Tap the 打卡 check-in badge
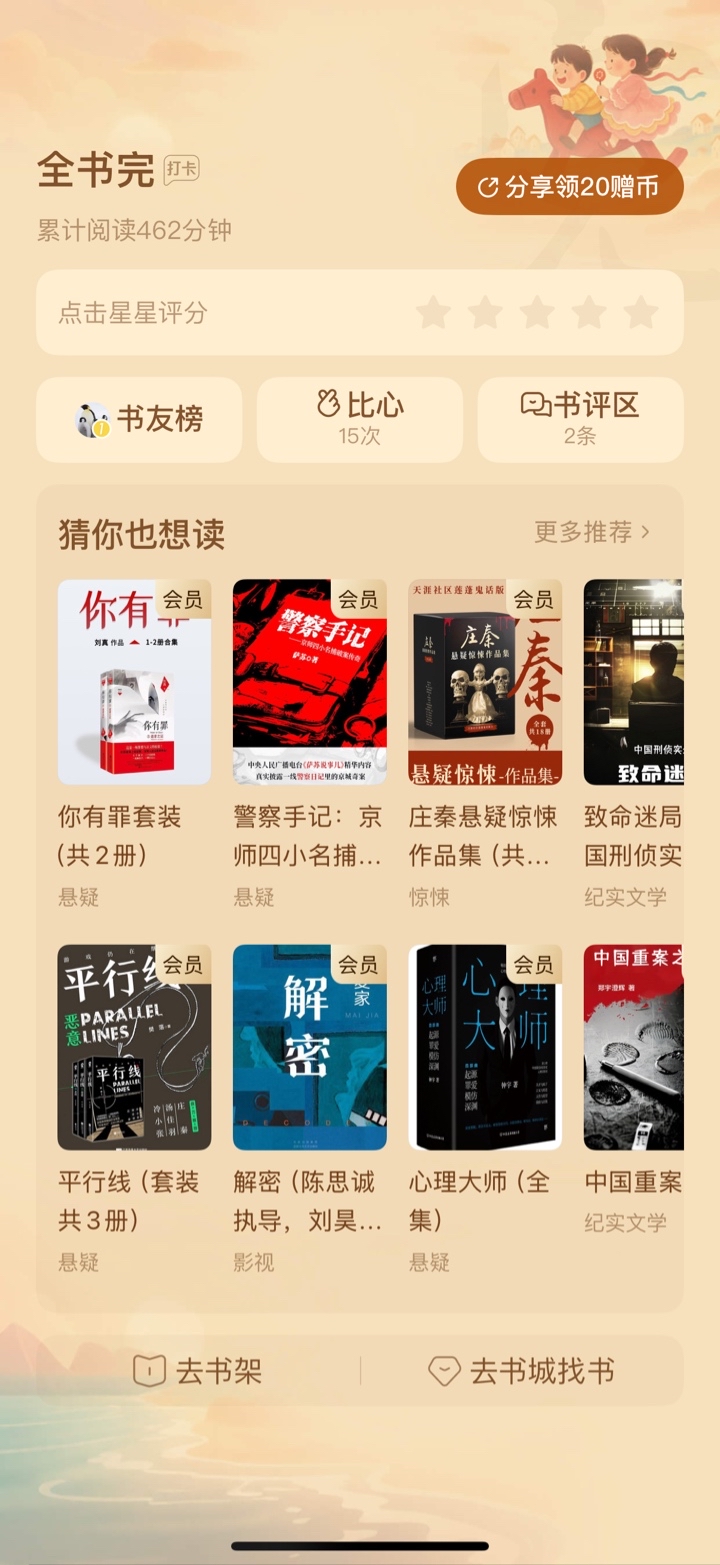The width and height of the screenshot is (720, 1565). 182,169
